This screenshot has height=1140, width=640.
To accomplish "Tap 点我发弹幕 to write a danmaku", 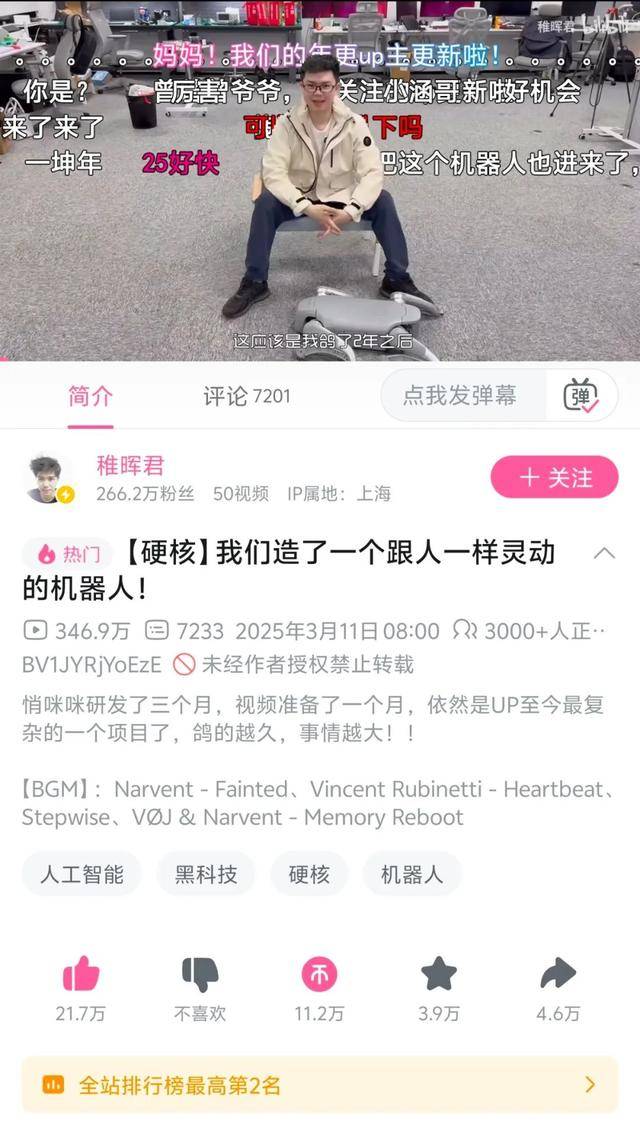I will point(460,396).
